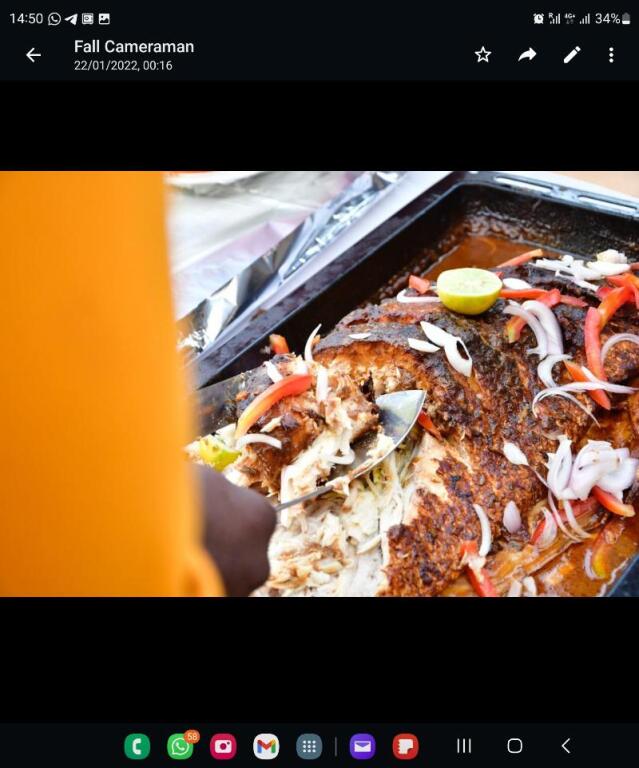Edit the photo with the pencil icon
639x768 pixels.
coord(572,55)
